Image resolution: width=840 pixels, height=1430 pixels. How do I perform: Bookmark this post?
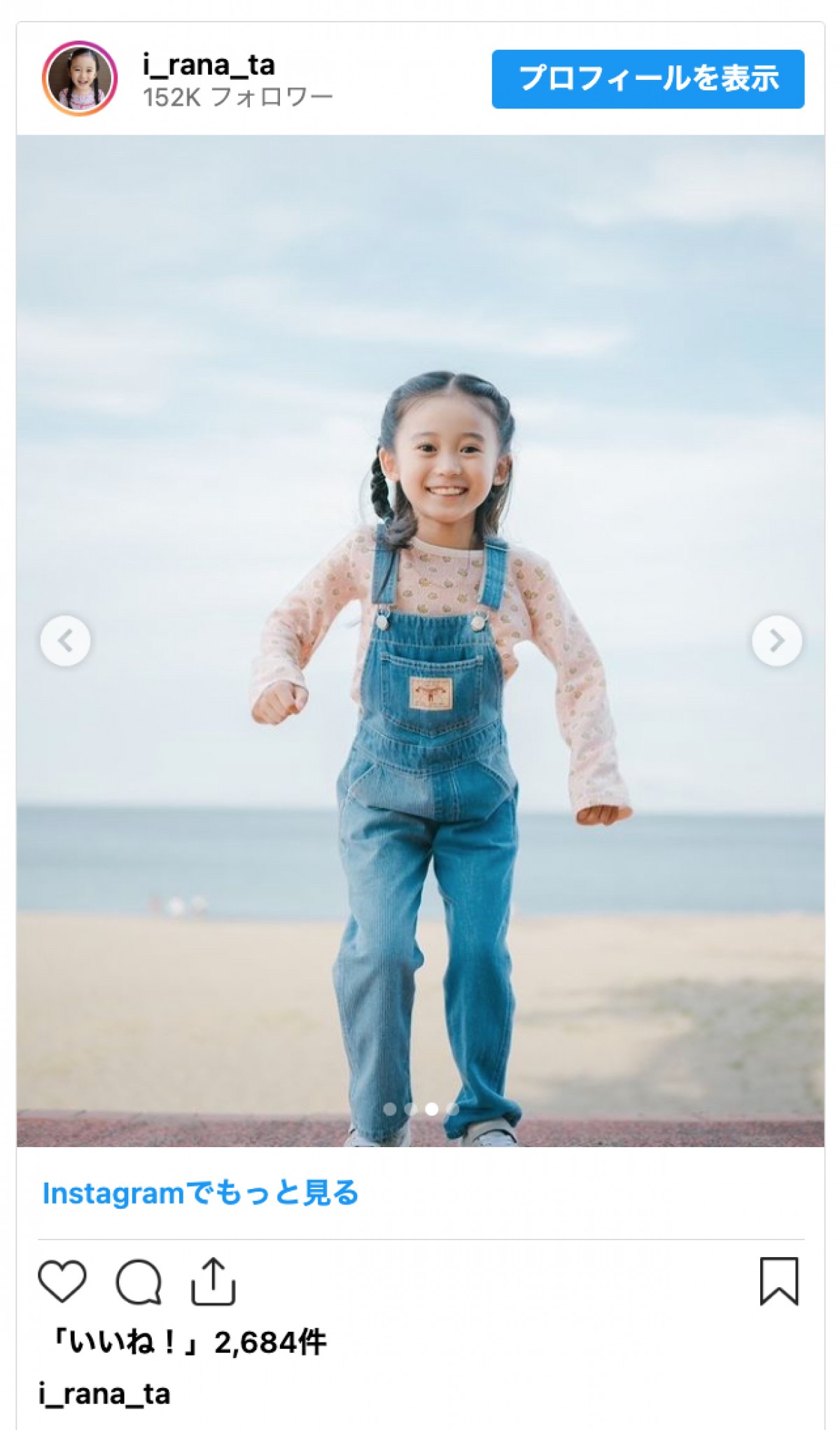(x=778, y=1281)
